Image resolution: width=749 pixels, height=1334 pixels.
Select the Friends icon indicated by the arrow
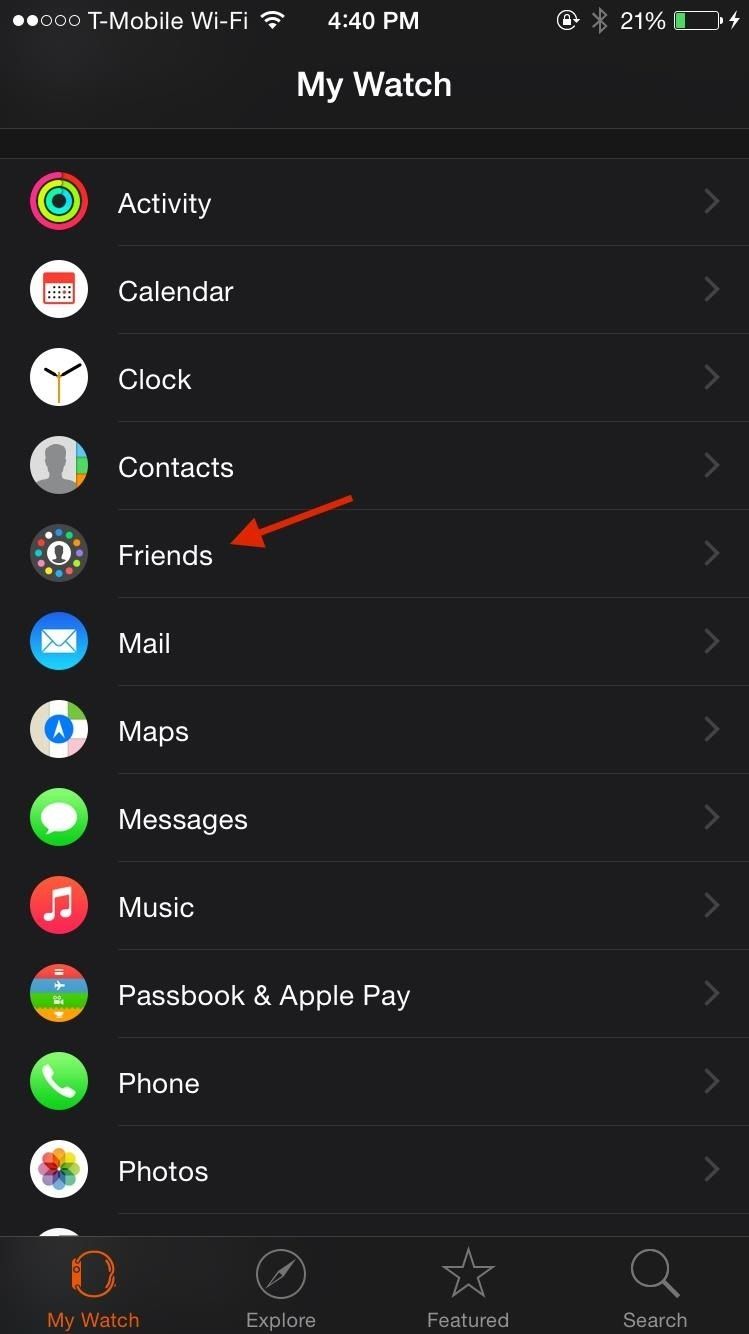58,553
